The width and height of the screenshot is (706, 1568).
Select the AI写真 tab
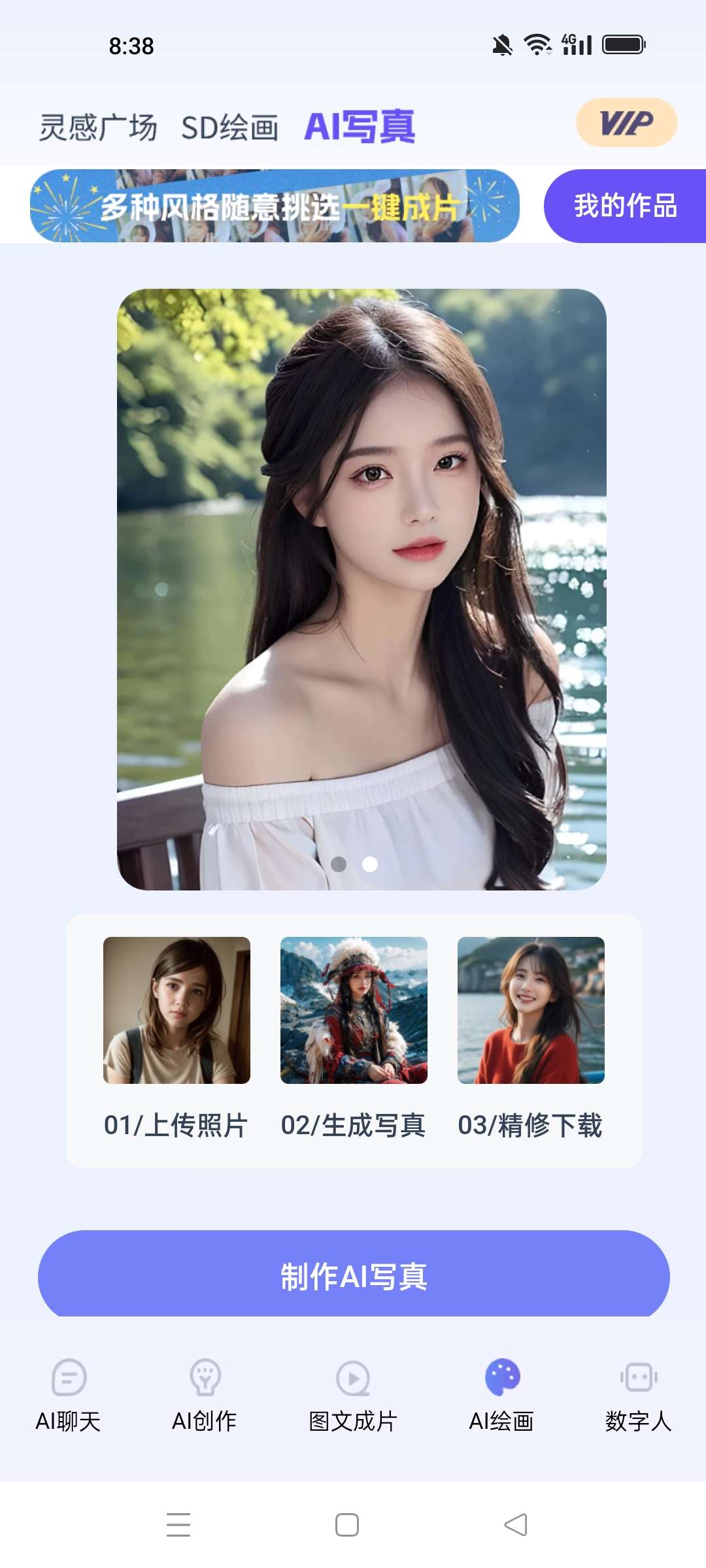coord(360,127)
